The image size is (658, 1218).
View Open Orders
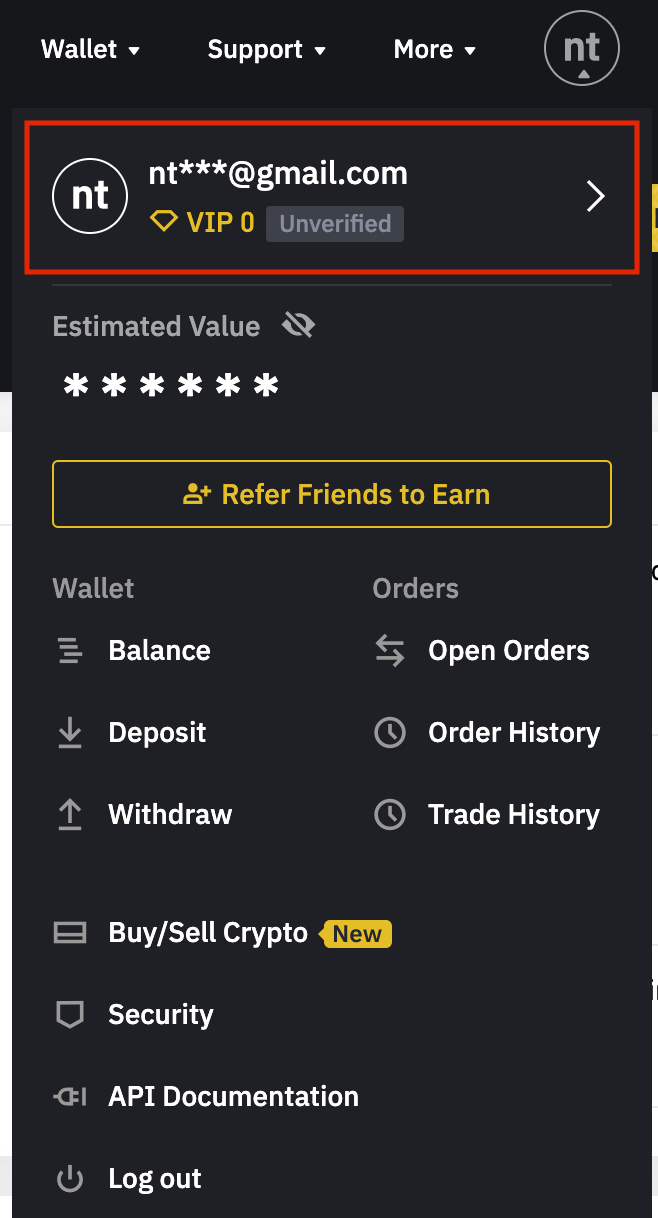[508, 651]
